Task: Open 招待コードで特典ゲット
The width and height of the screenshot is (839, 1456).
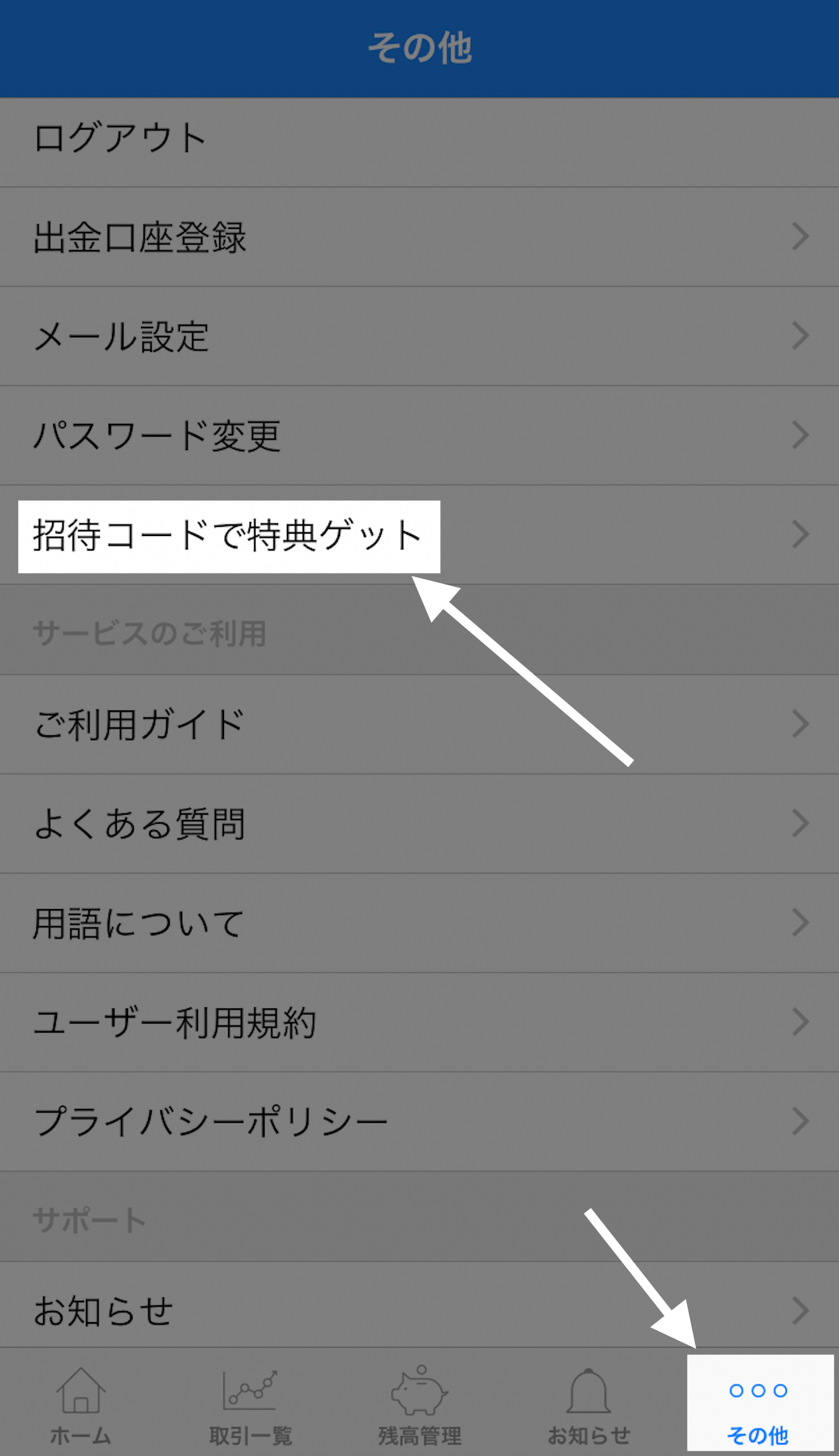Action: [x=419, y=535]
